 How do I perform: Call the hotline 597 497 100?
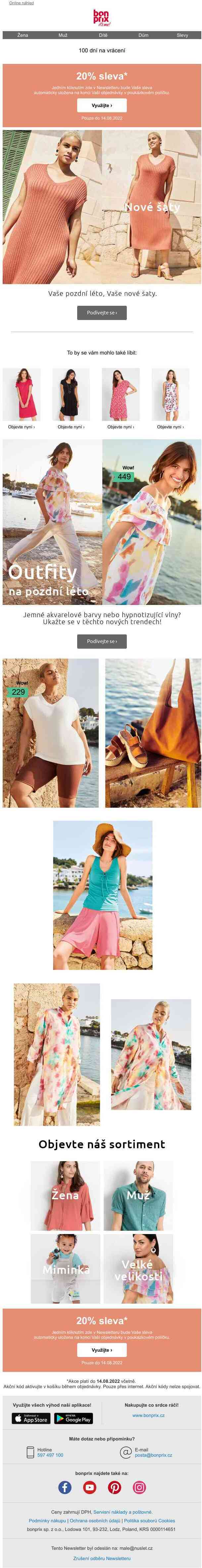click(50, 1455)
